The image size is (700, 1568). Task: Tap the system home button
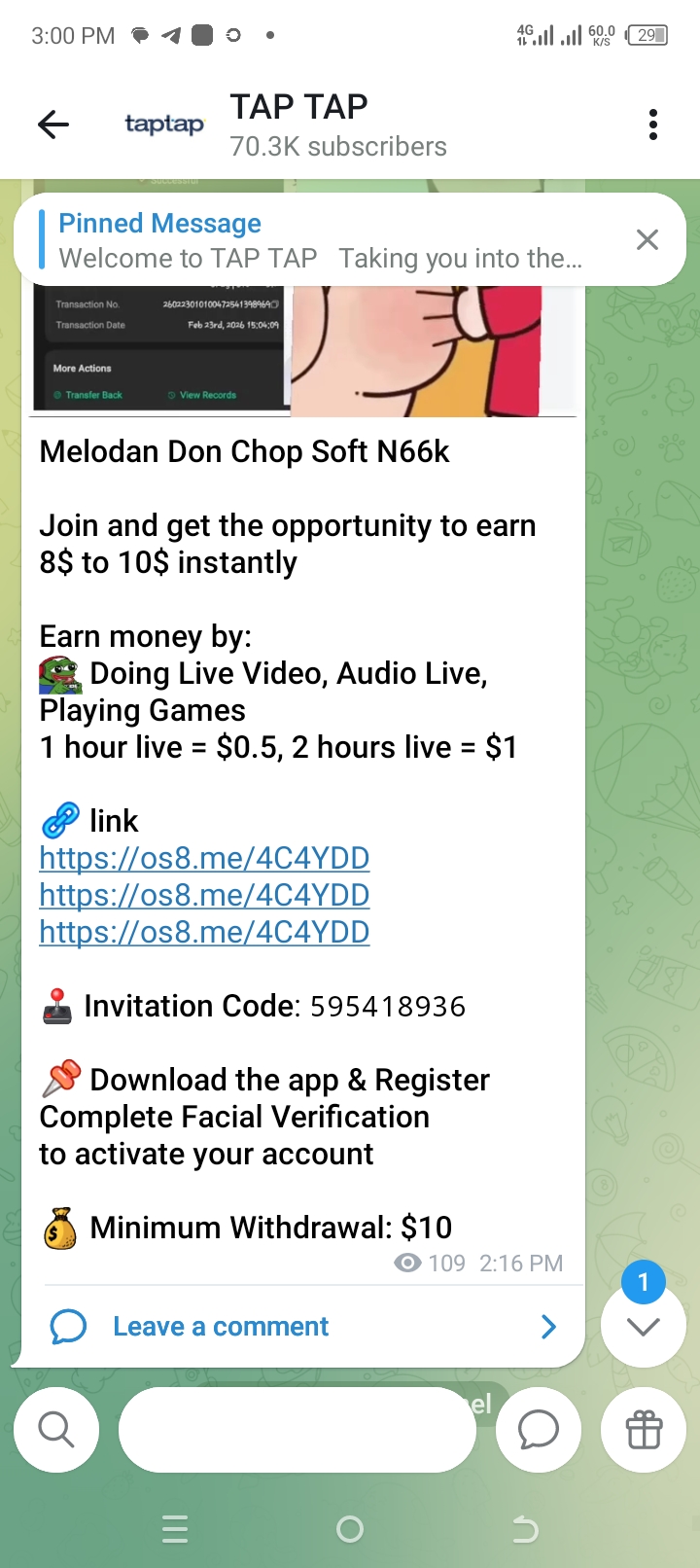coord(350,1530)
